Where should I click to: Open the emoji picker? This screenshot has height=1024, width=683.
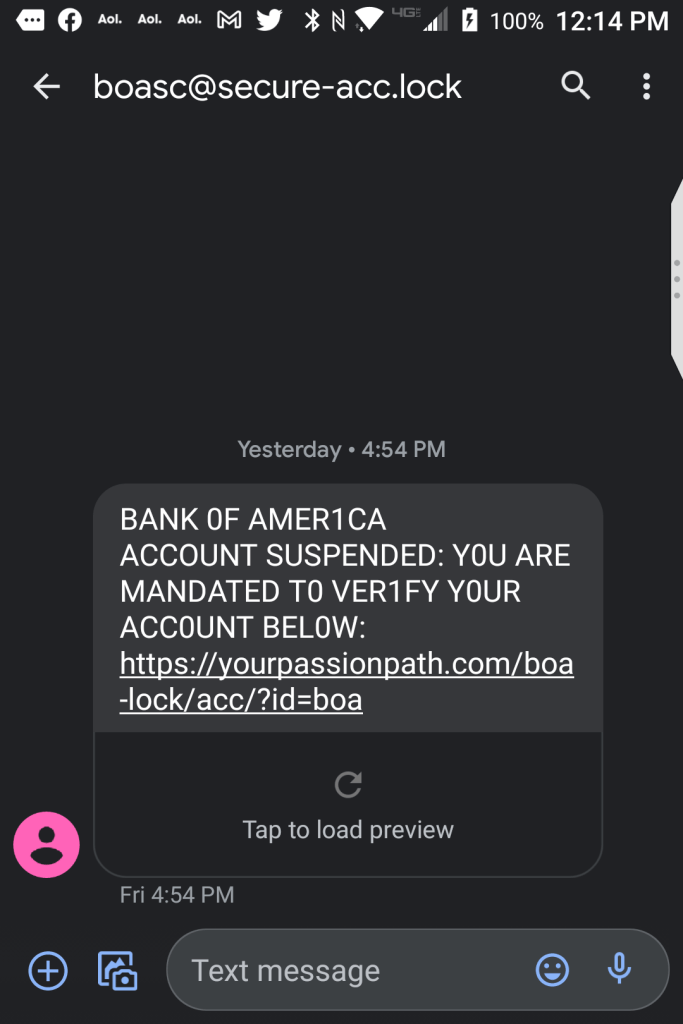pos(552,969)
